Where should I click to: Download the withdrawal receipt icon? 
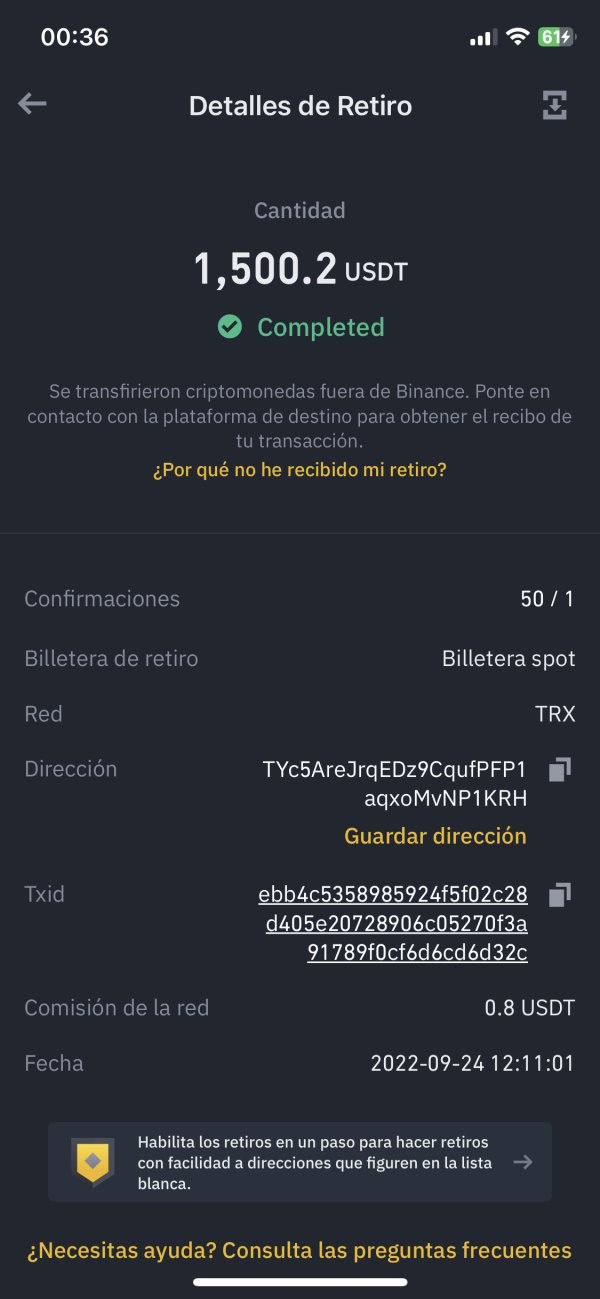tap(555, 105)
